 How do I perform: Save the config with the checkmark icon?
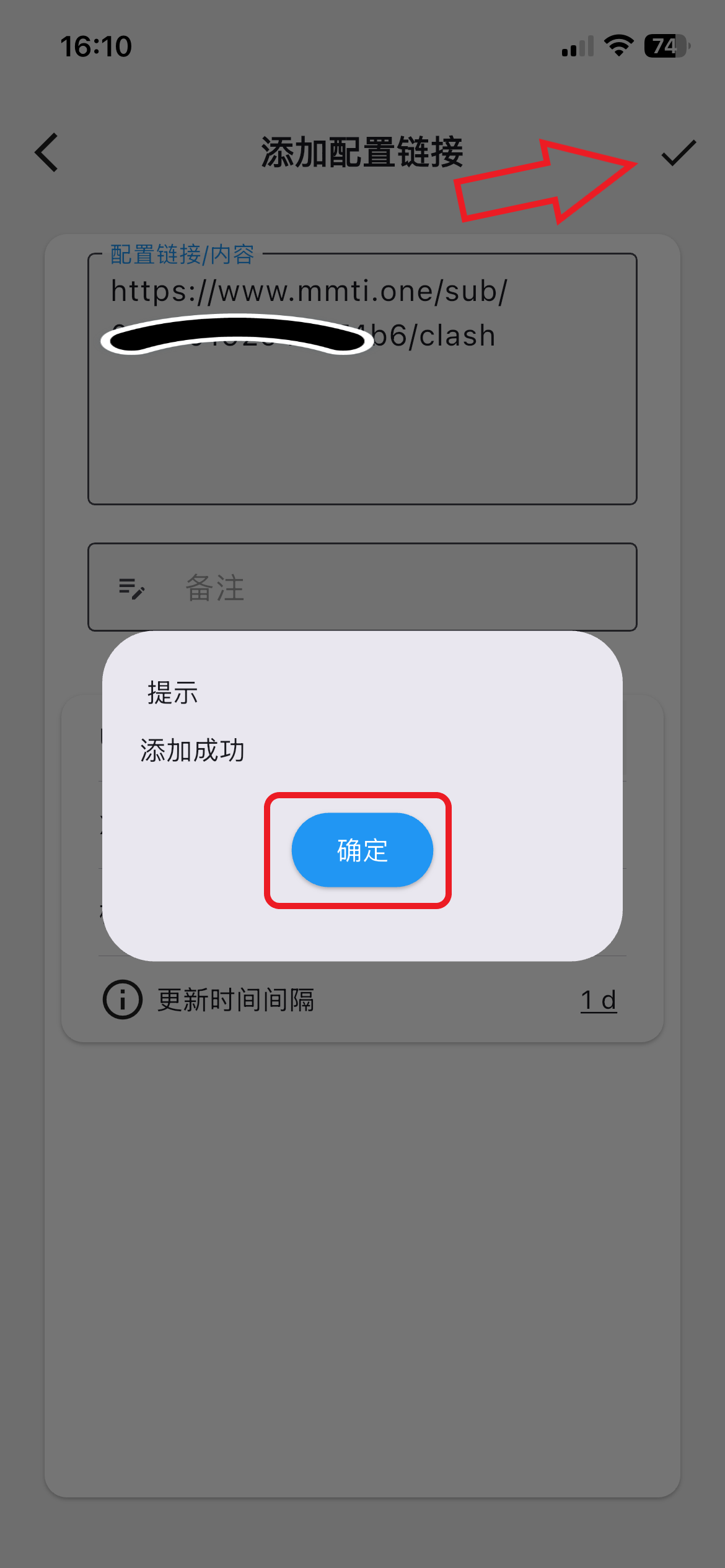click(x=678, y=153)
